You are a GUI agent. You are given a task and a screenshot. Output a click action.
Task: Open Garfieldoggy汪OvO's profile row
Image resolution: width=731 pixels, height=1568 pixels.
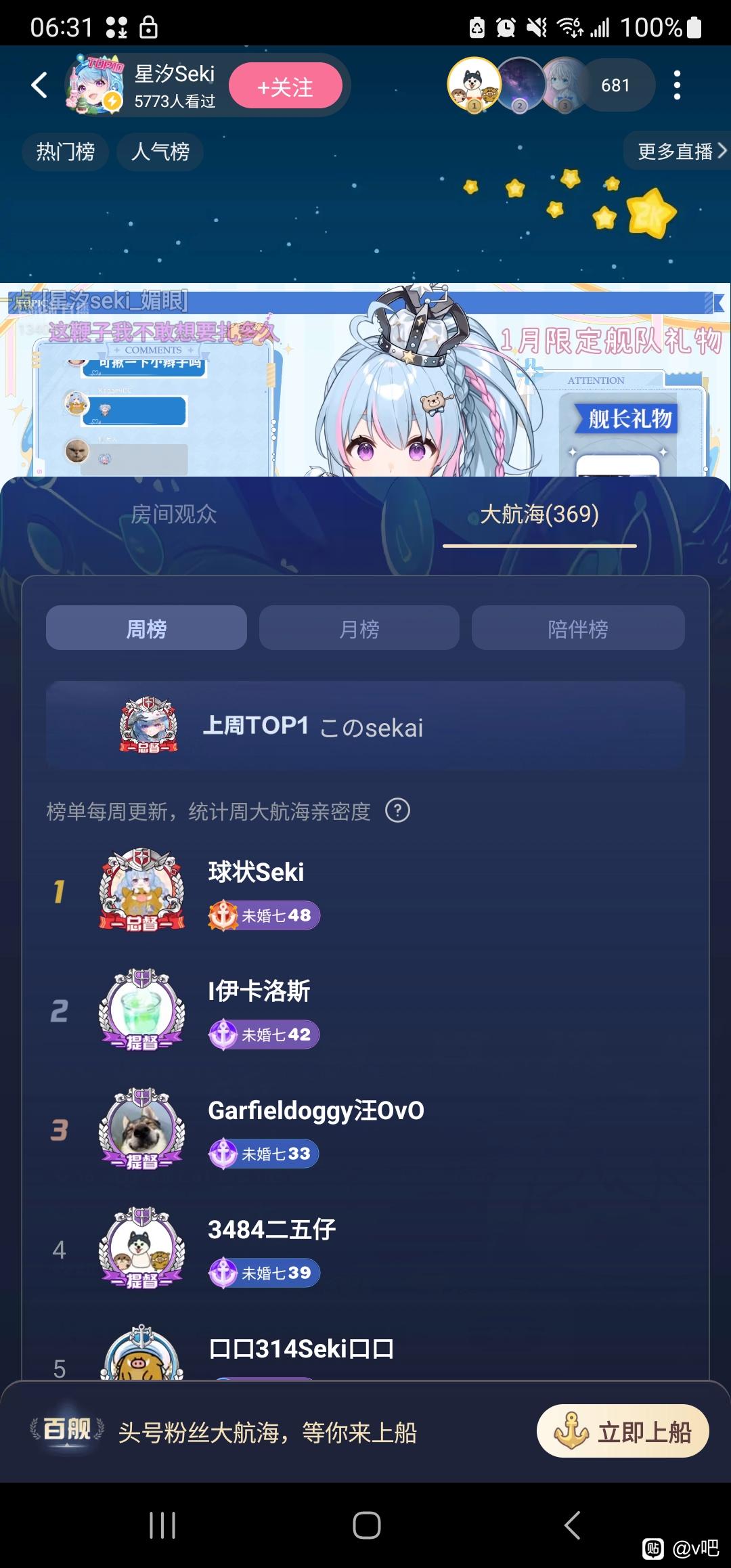(x=365, y=1129)
